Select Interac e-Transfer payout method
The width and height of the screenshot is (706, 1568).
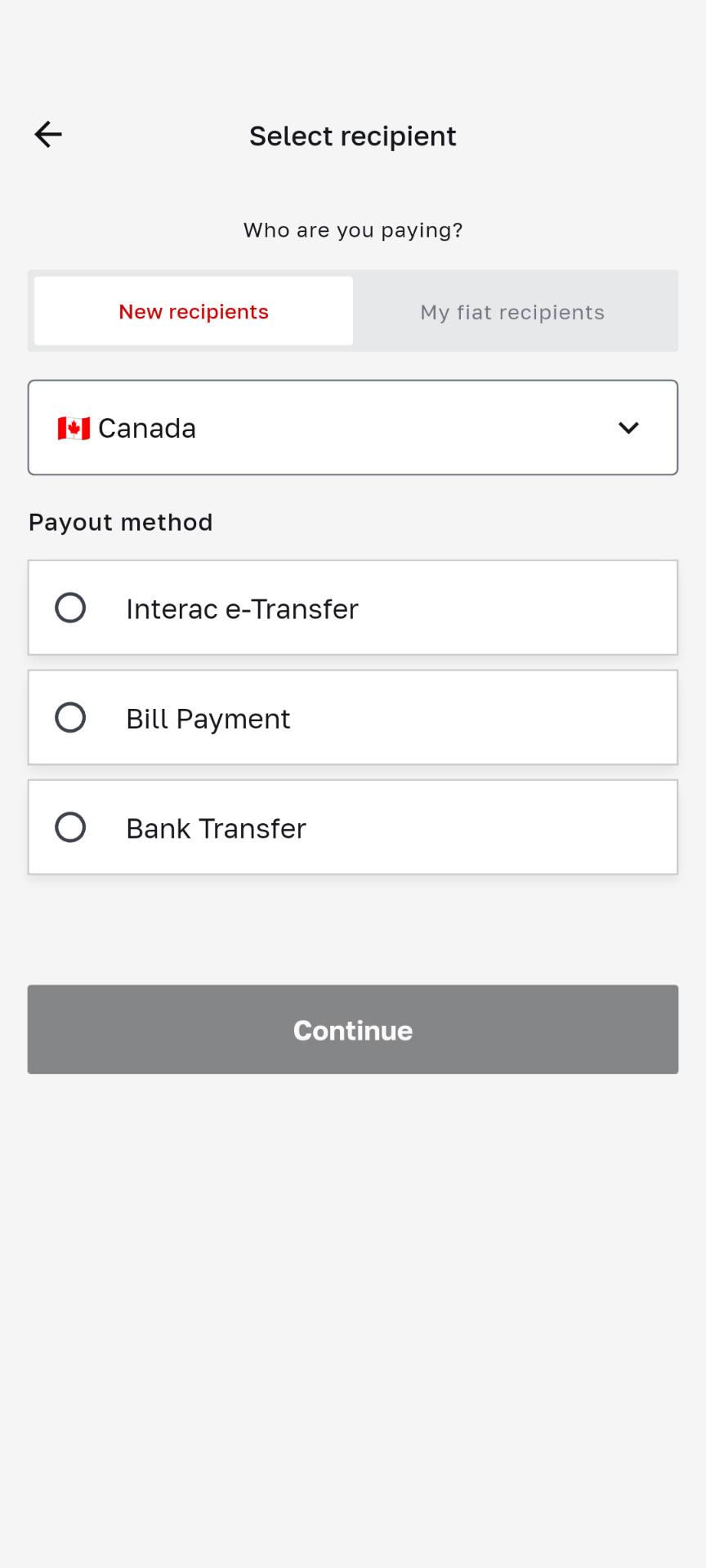[353, 608]
